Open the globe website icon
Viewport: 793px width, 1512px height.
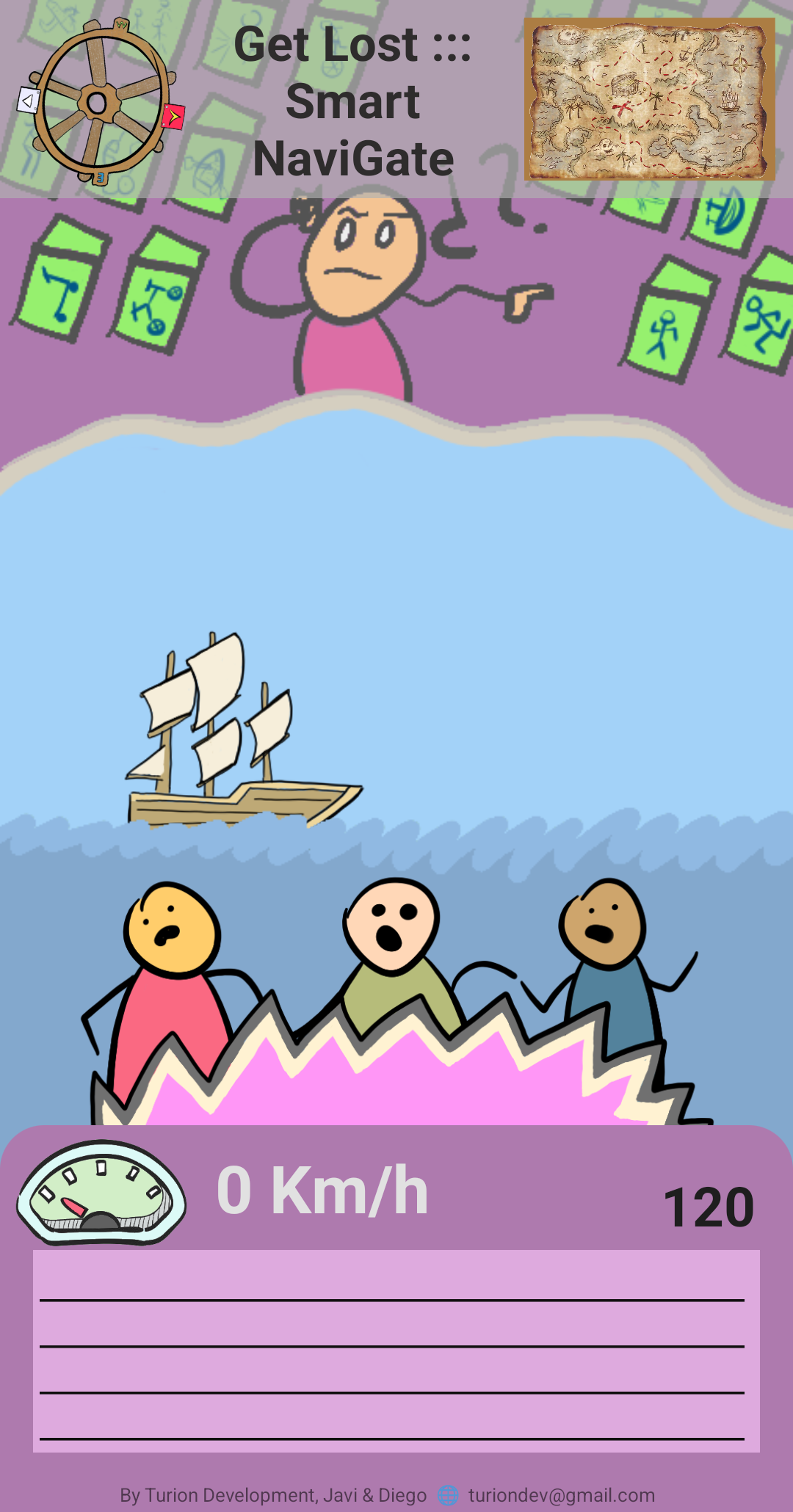448,1495
